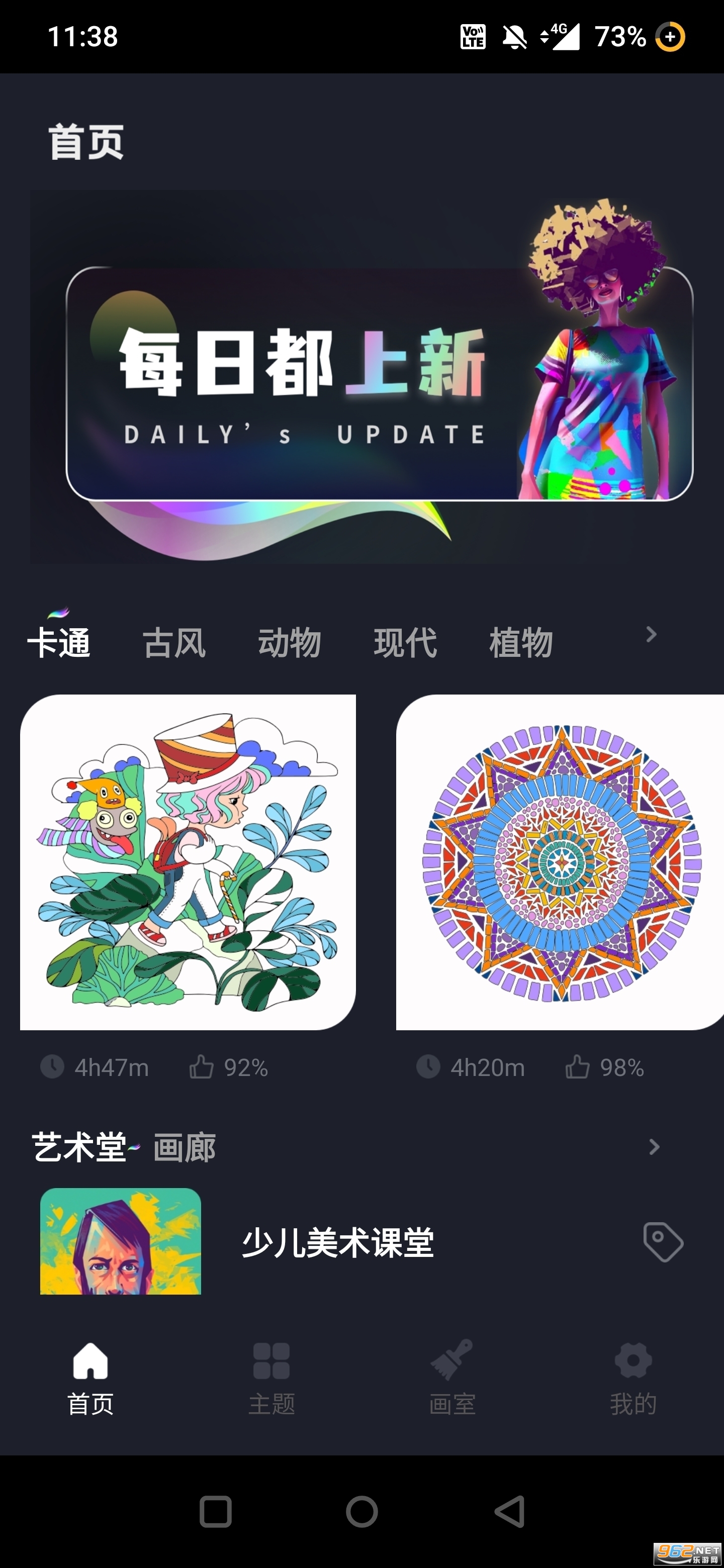This screenshot has height=1568, width=724.
Task: Tap the system home button
Action: [x=361, y=1511]
